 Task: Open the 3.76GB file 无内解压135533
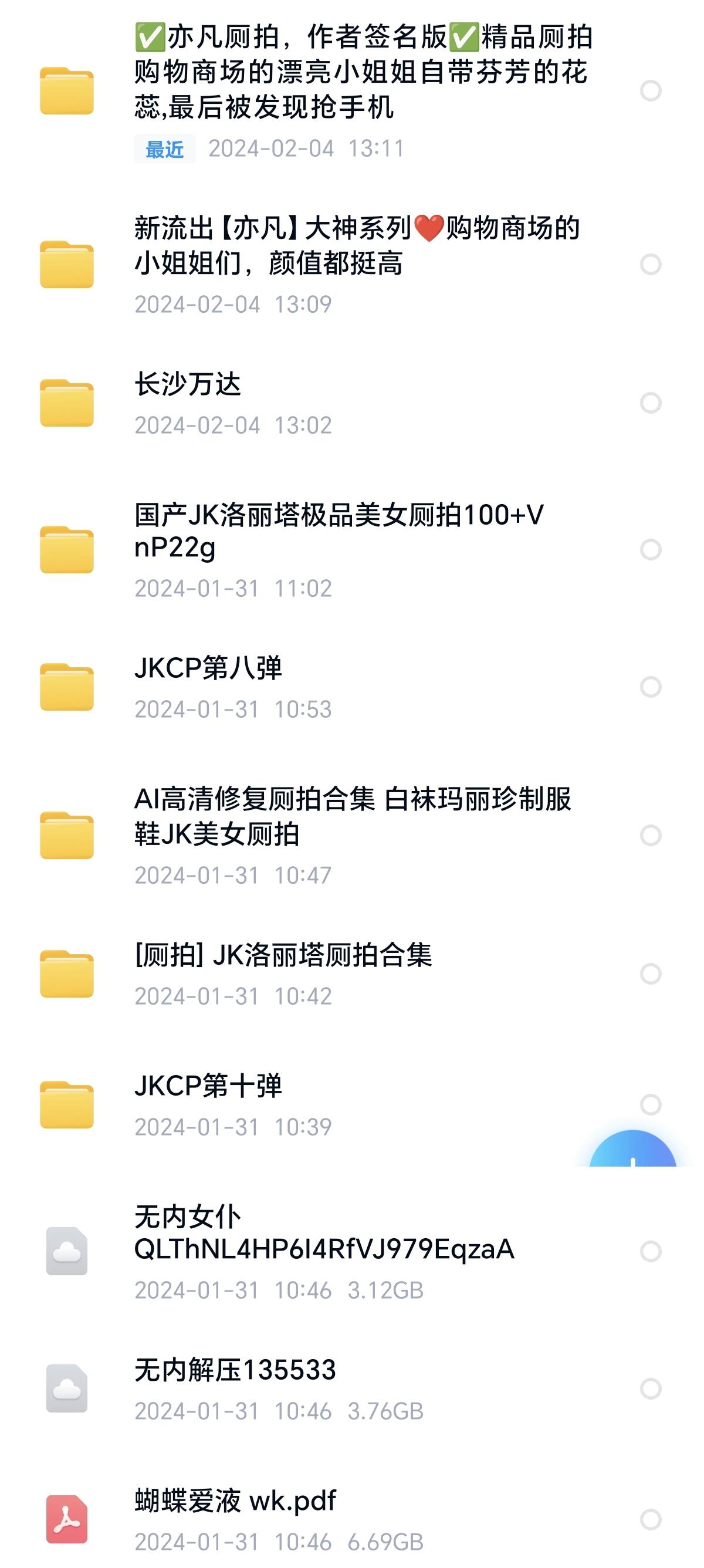(351, 1389)
